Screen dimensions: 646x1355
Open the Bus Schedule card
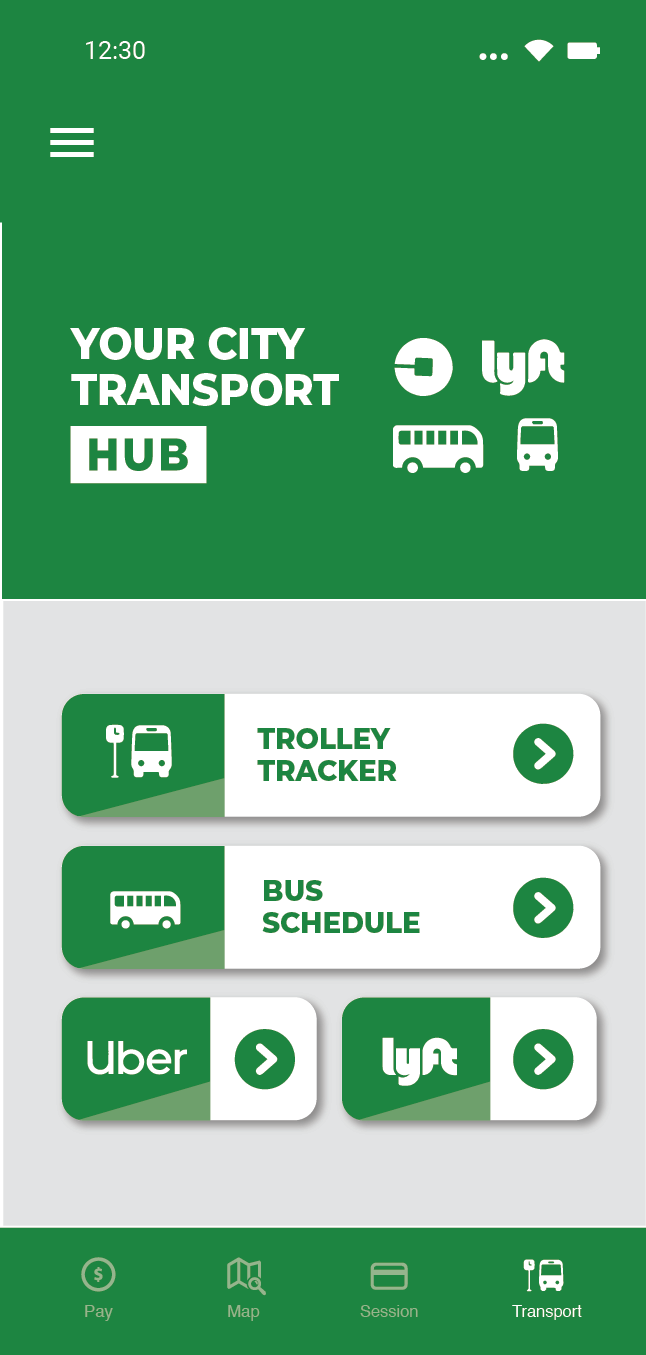(330, 907)
